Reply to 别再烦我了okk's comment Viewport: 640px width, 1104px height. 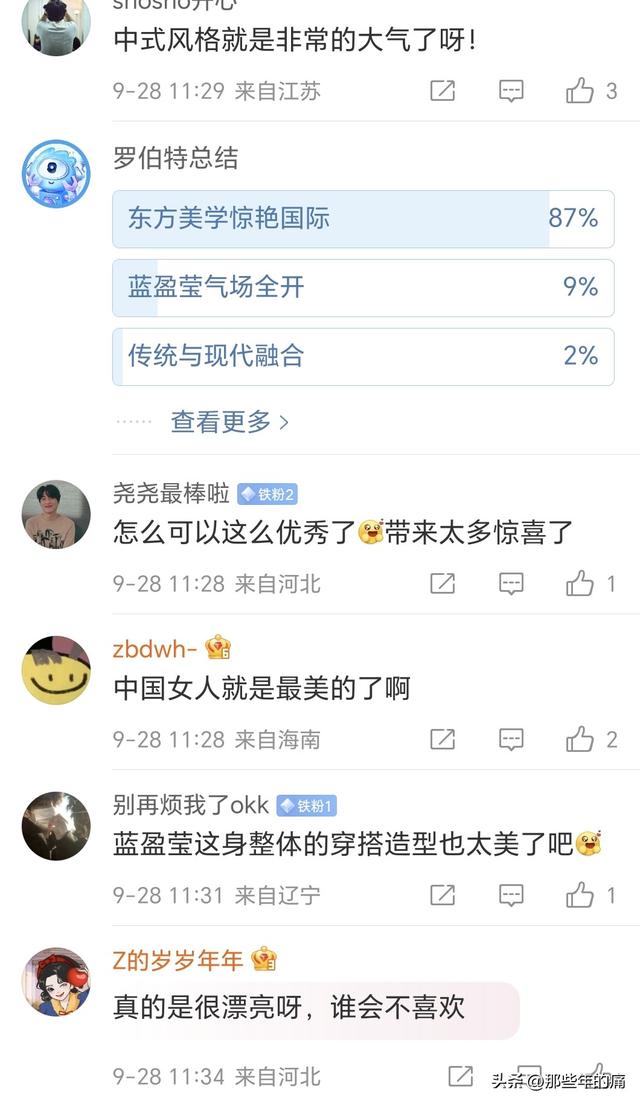(x=511, y=895)
